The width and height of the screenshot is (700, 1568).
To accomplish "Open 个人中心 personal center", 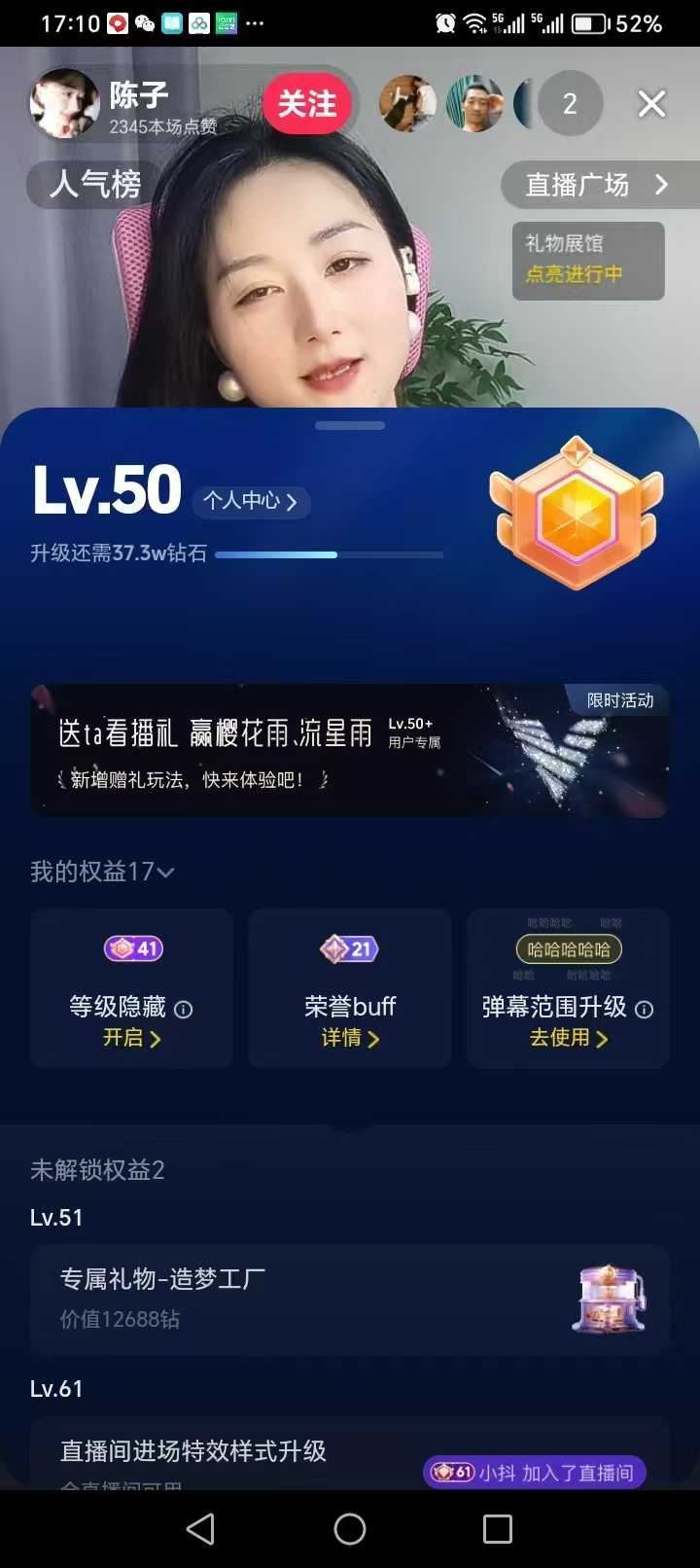I will tap(251, 502).
